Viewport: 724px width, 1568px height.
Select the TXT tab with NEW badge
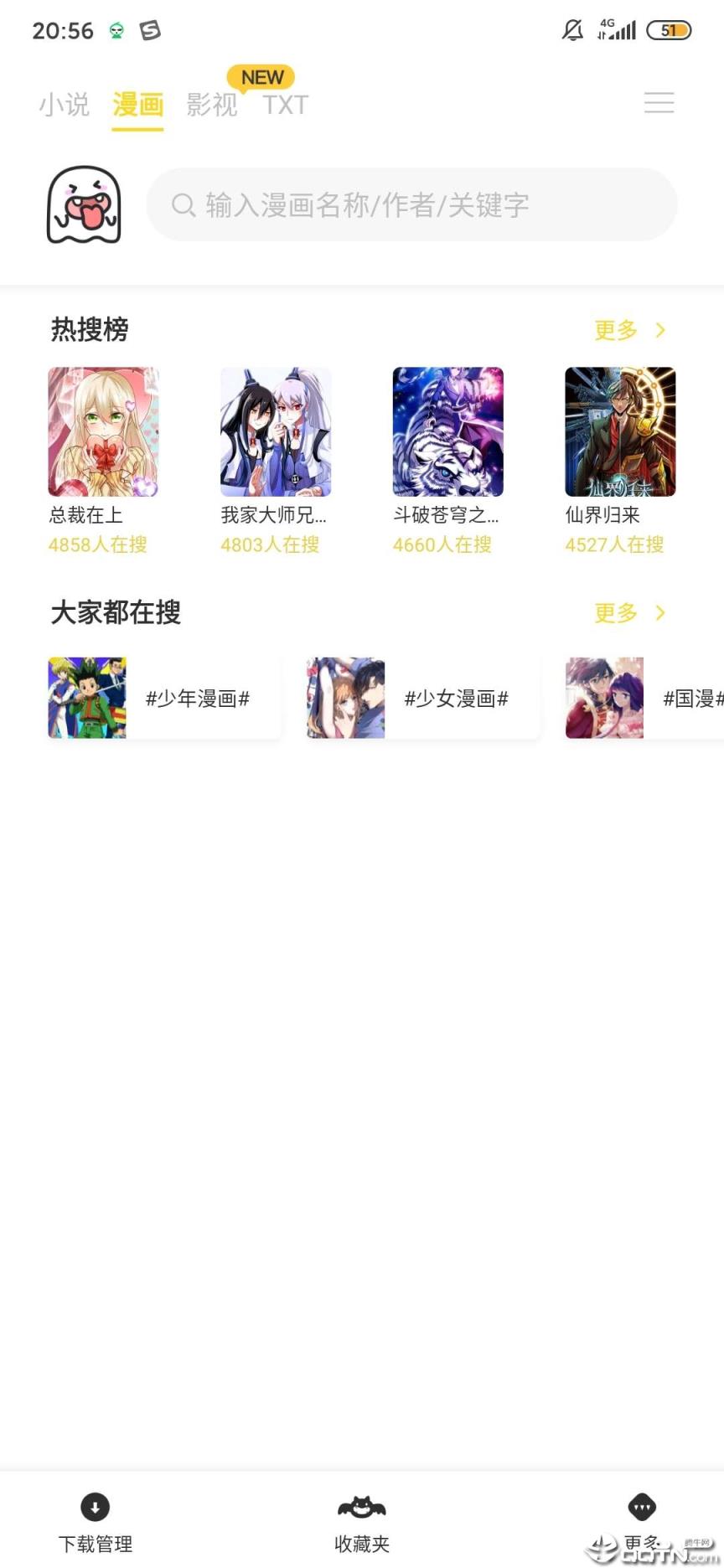pos(285,104)
